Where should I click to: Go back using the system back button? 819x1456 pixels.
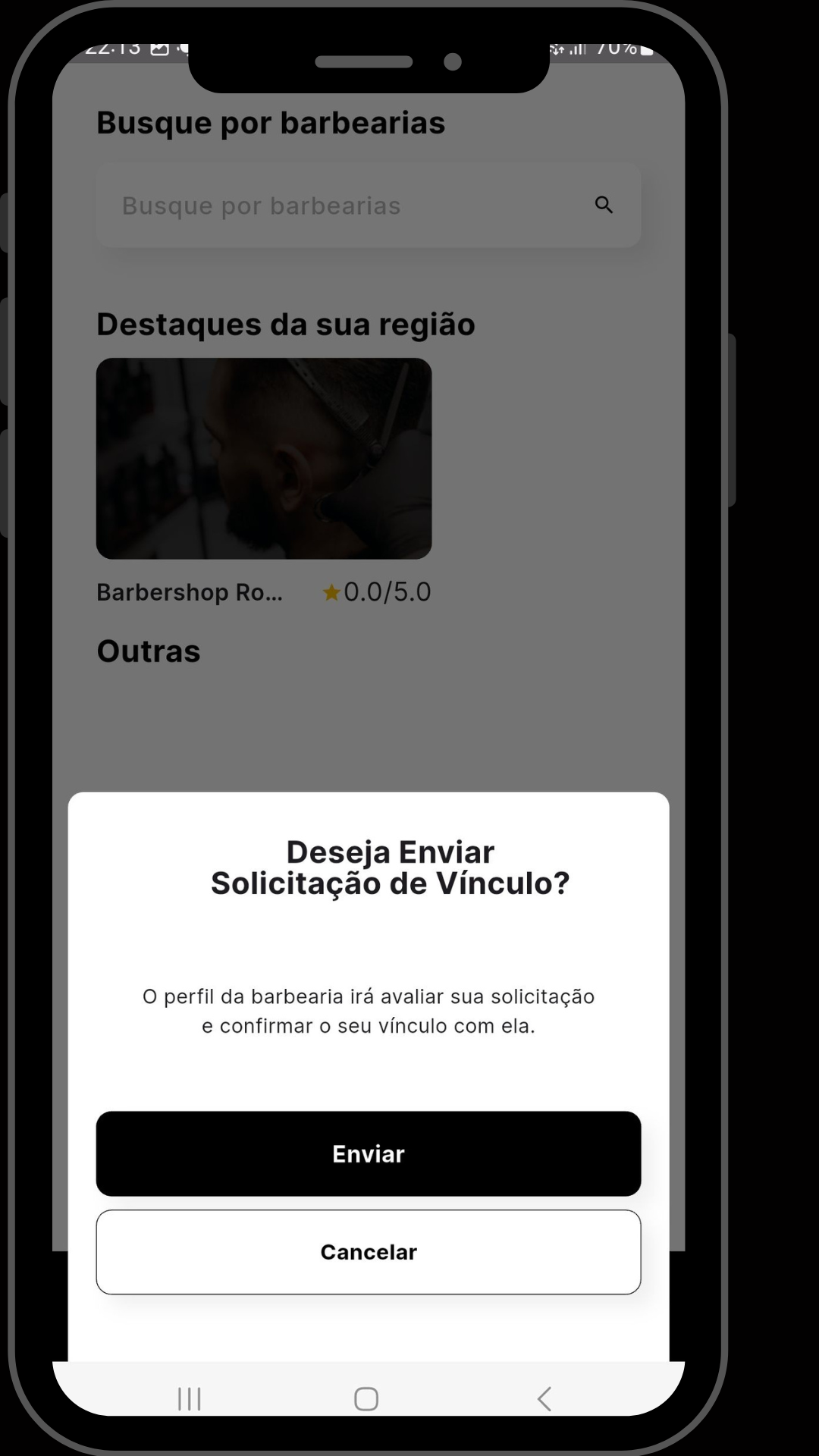coord(544,1398)
